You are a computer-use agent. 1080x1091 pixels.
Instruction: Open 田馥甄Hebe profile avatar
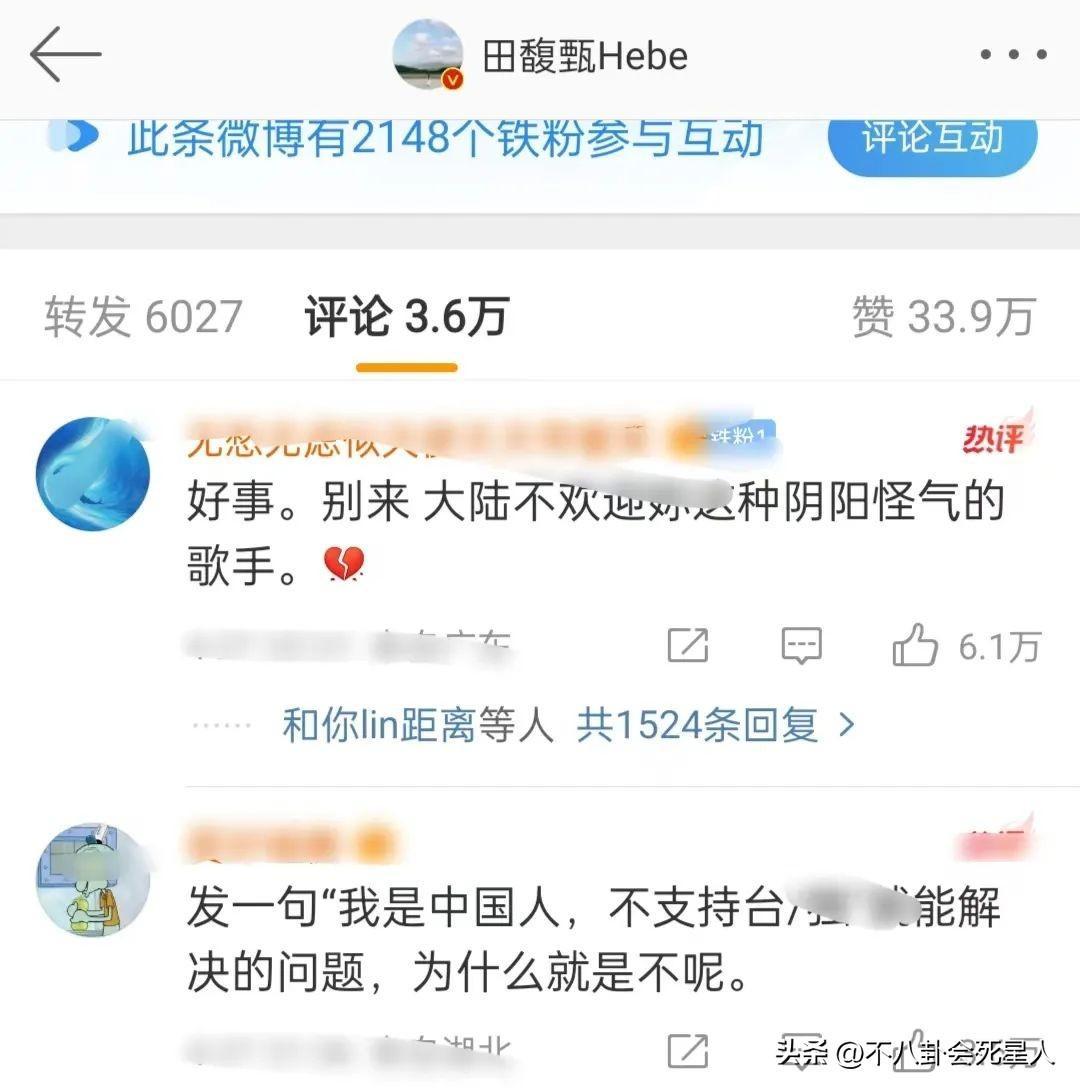tap(428, 55)
